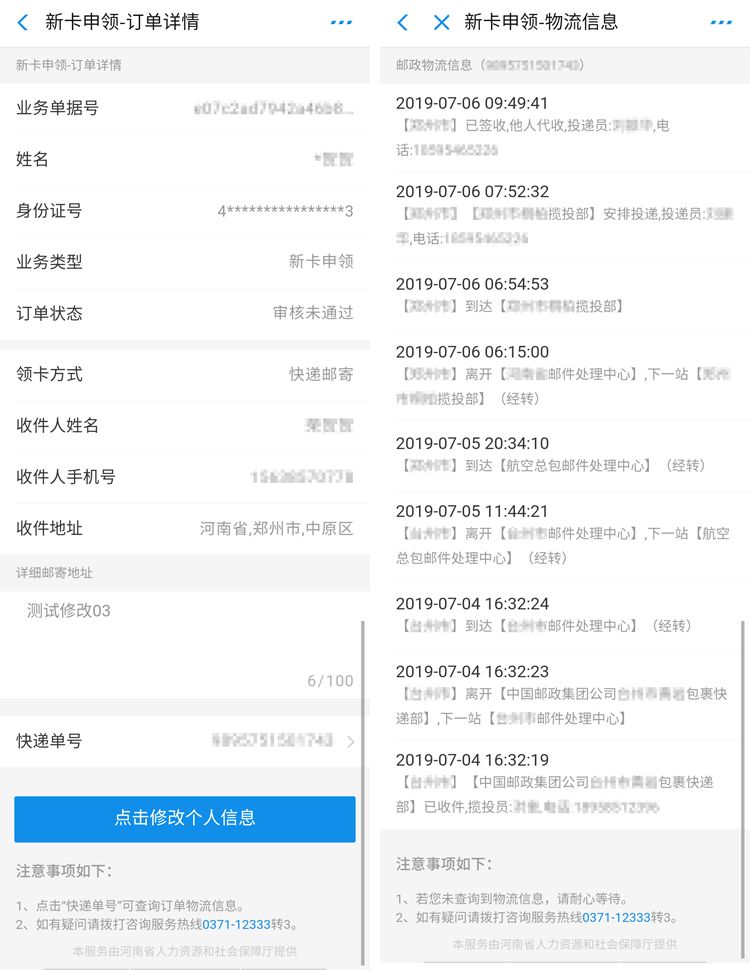Select the 收件地址 address row
The image size is (750, 970).
tap(185, 528)
